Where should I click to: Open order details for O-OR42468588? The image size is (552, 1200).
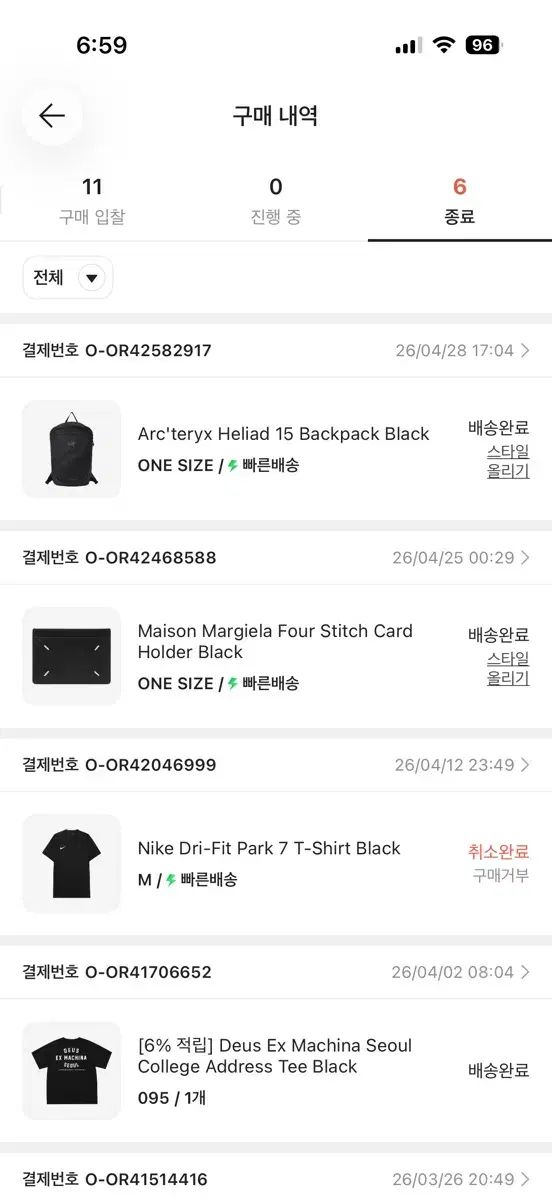click(x=276, y=557)
